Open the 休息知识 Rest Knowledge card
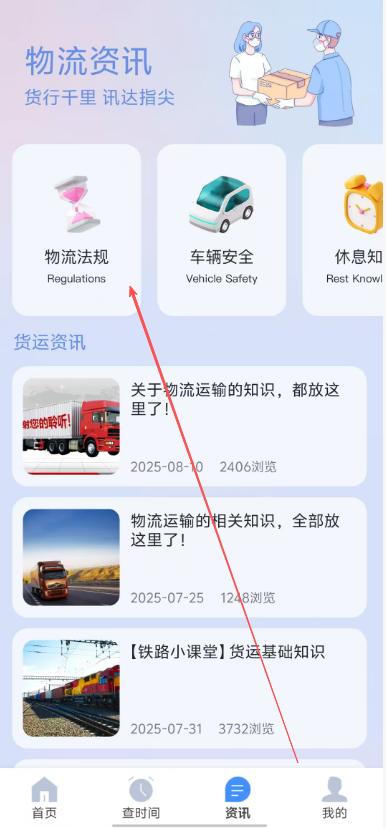The width and height of the screenshot is (386, 828). coord(343,230)
